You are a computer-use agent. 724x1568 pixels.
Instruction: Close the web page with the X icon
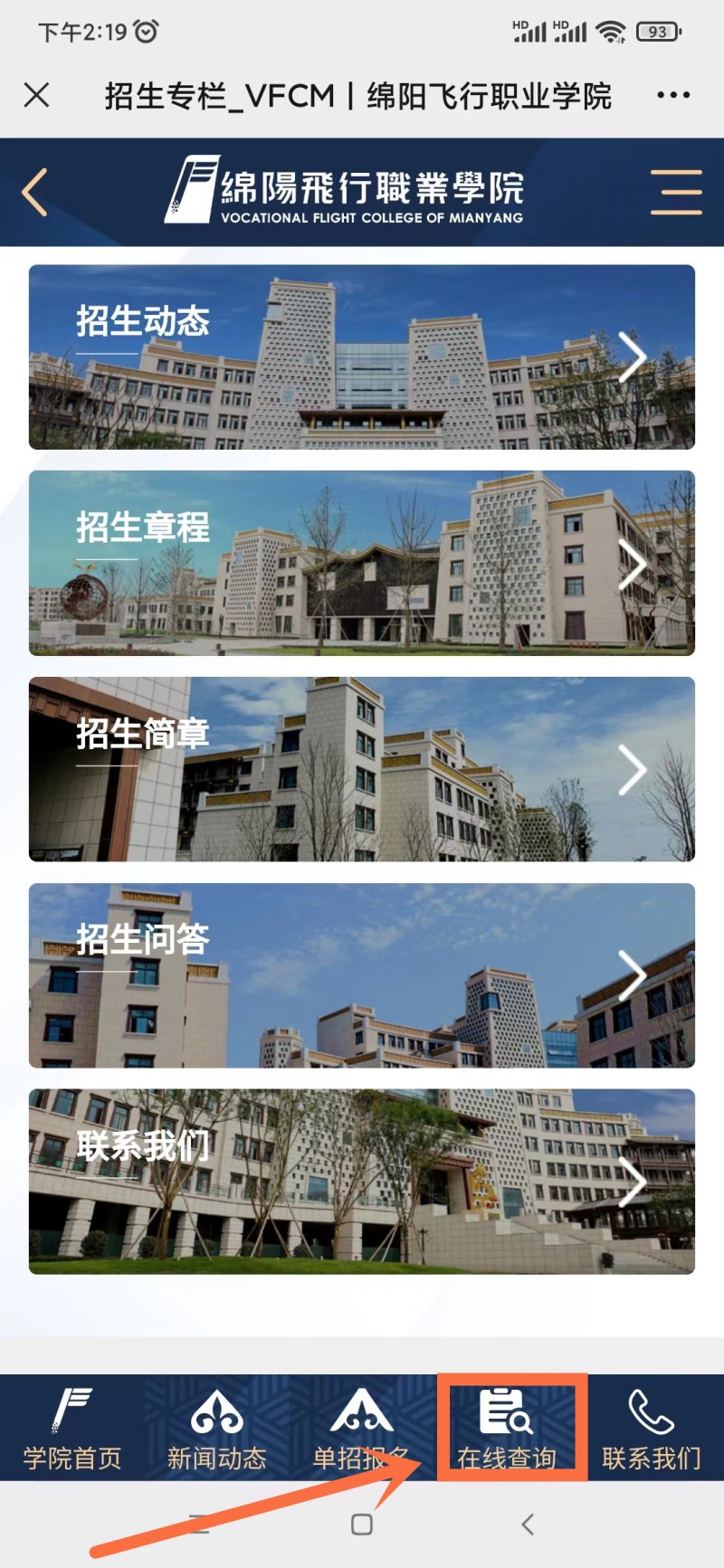click(36, 95)
